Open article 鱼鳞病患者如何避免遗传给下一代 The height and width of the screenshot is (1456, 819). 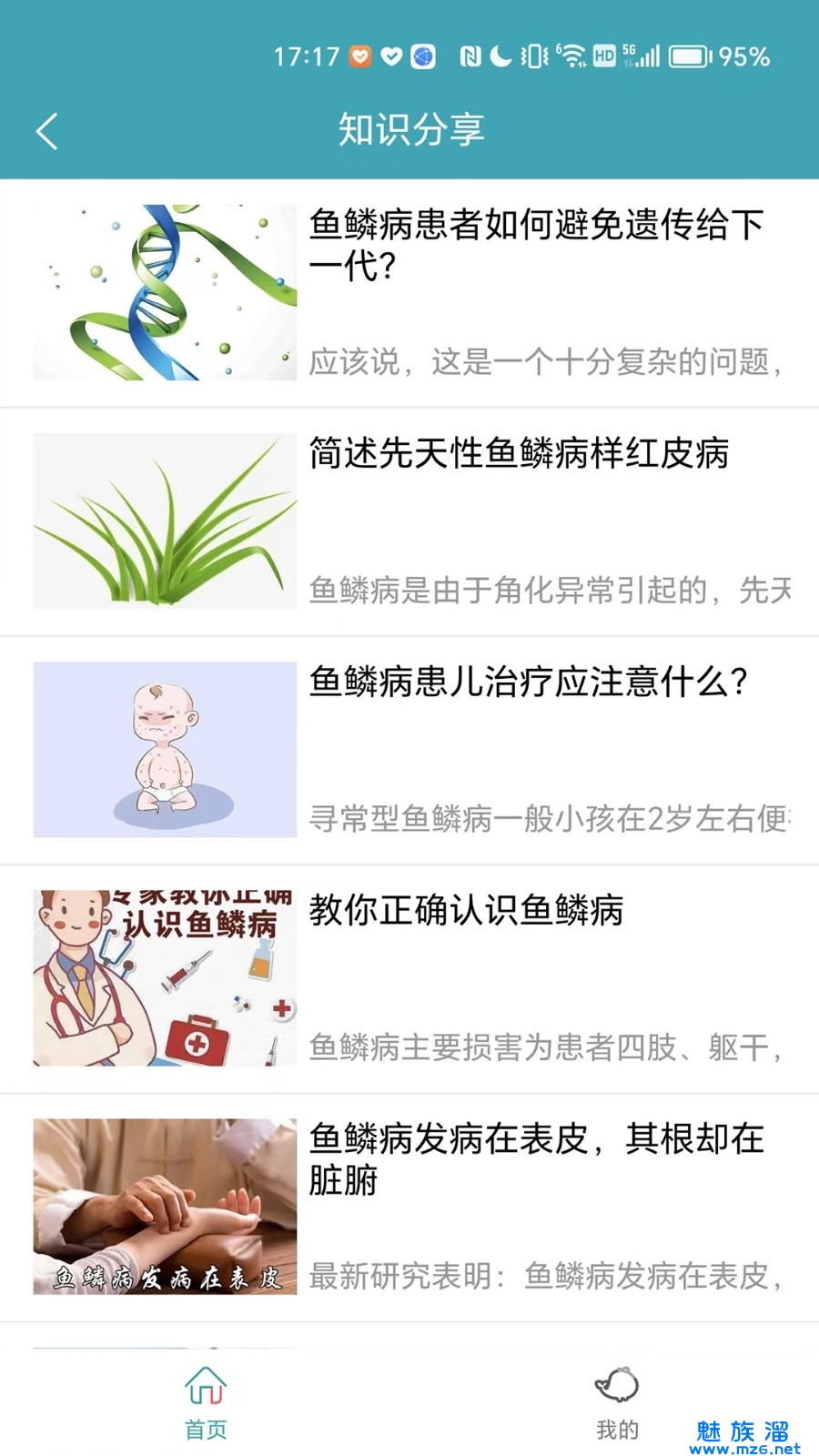tap(535, 246)
